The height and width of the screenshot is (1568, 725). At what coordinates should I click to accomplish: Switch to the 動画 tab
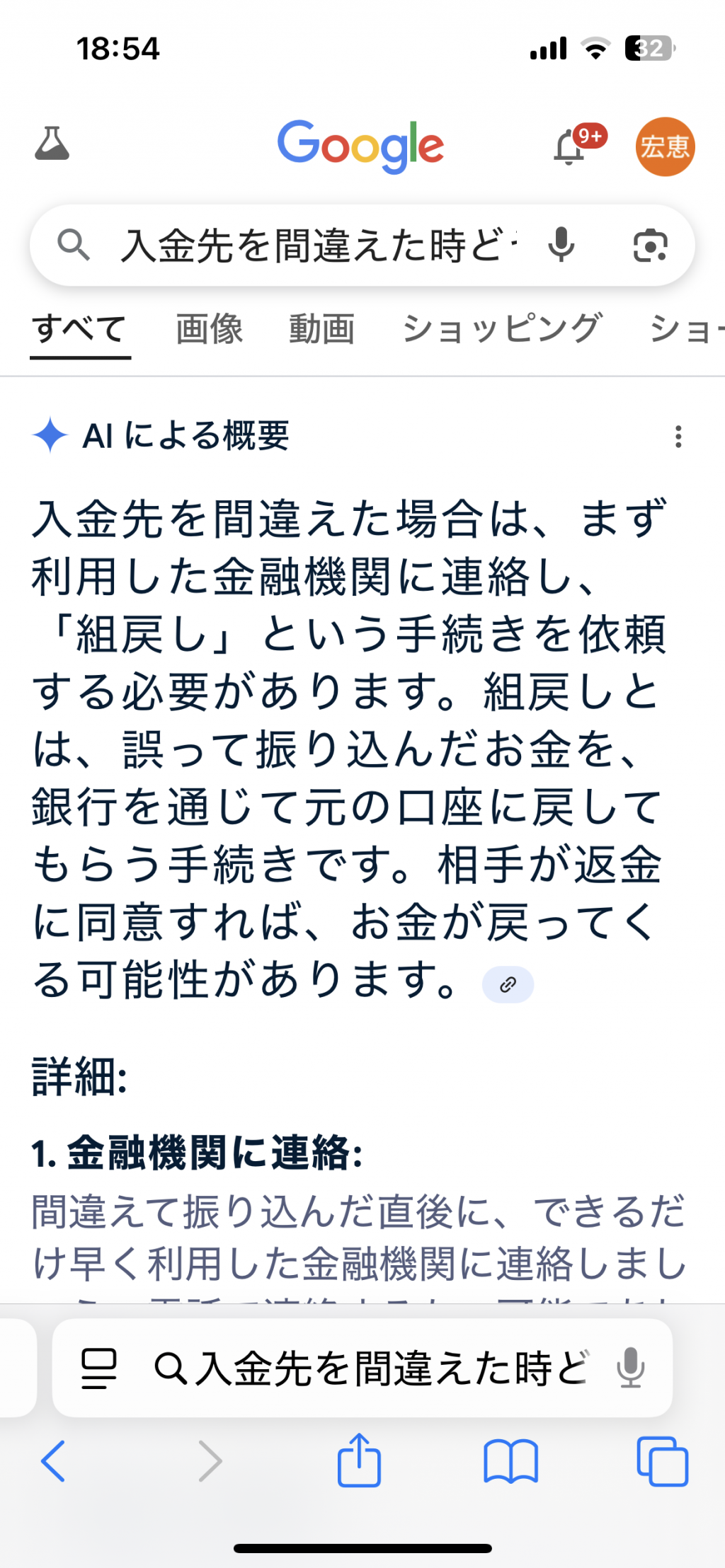322,330
